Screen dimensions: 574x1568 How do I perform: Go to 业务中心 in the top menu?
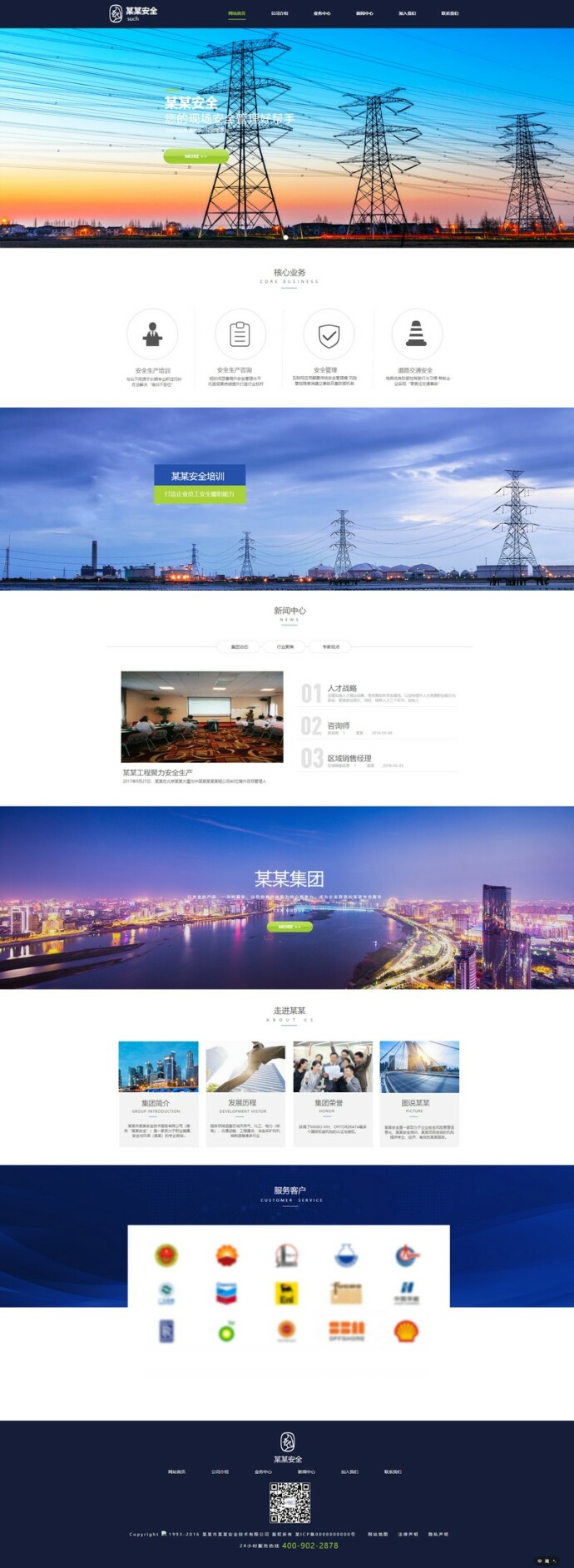[x=322, y=13]
